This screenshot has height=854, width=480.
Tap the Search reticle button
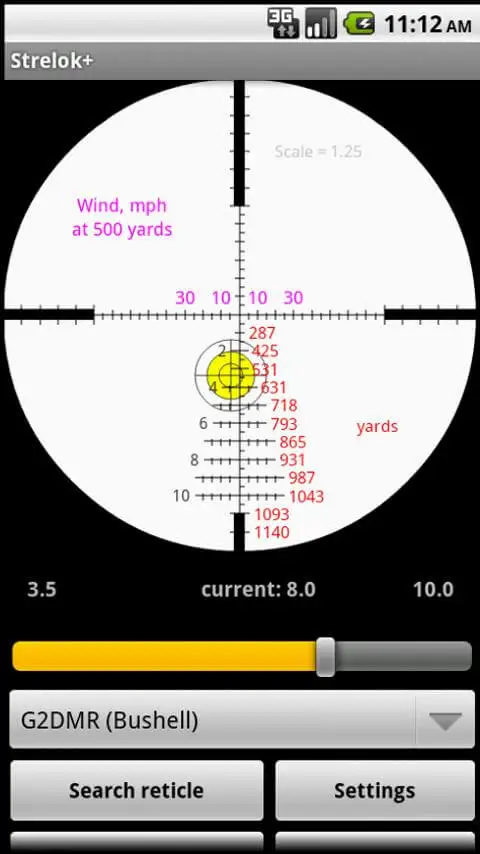[x=137, y=790]
